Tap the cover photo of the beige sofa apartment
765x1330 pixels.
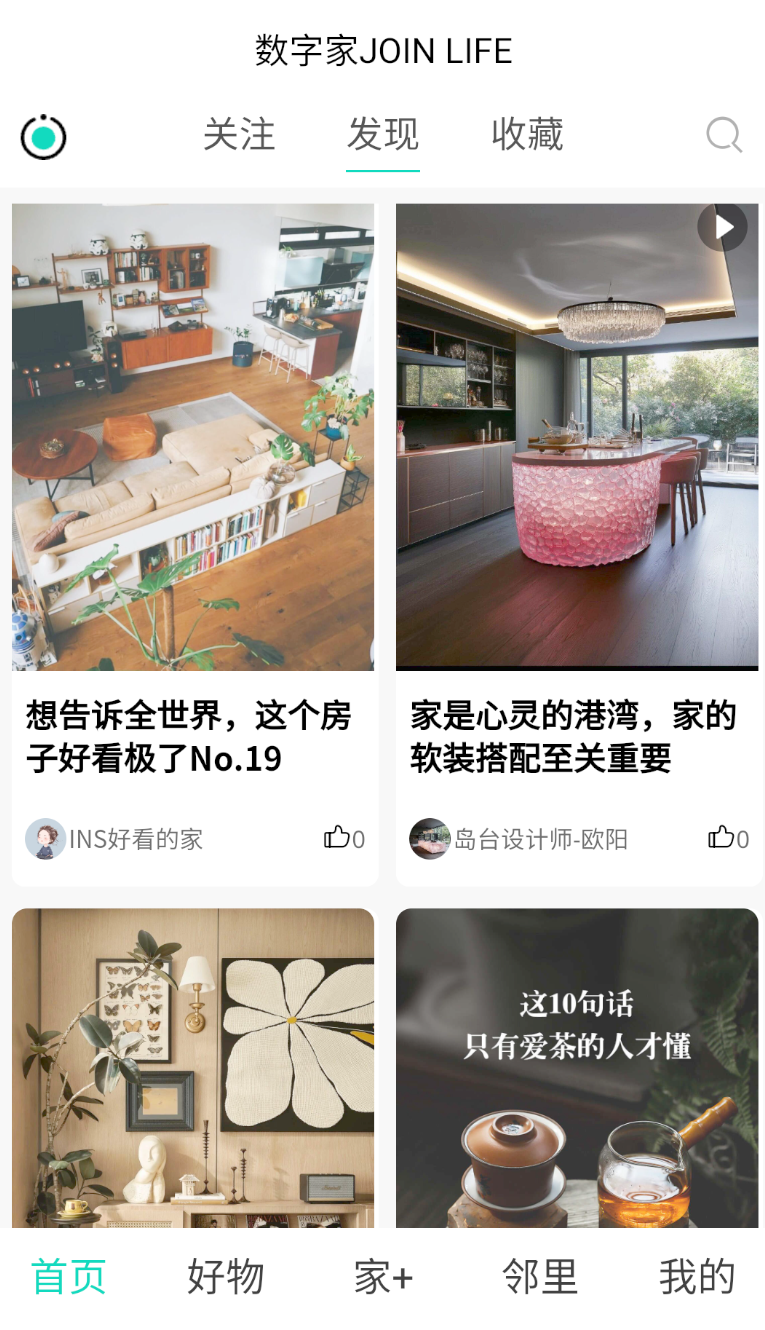193,437
